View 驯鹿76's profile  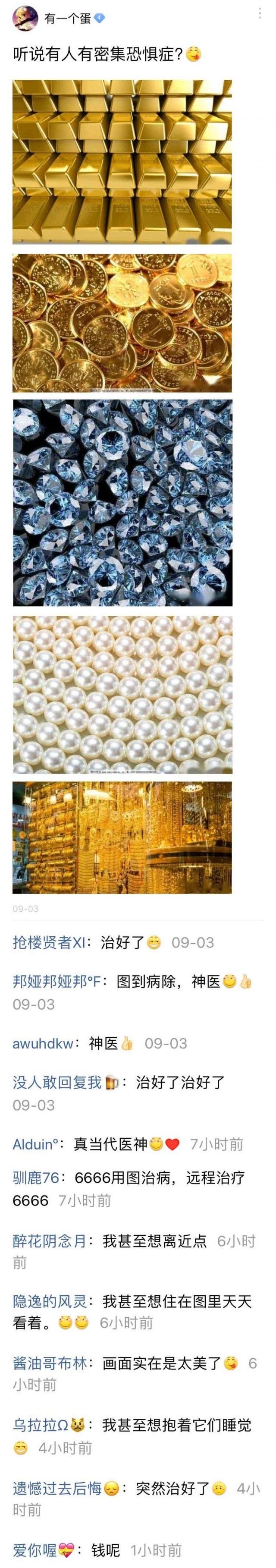pyautogui.click(x=35, y=1178)
